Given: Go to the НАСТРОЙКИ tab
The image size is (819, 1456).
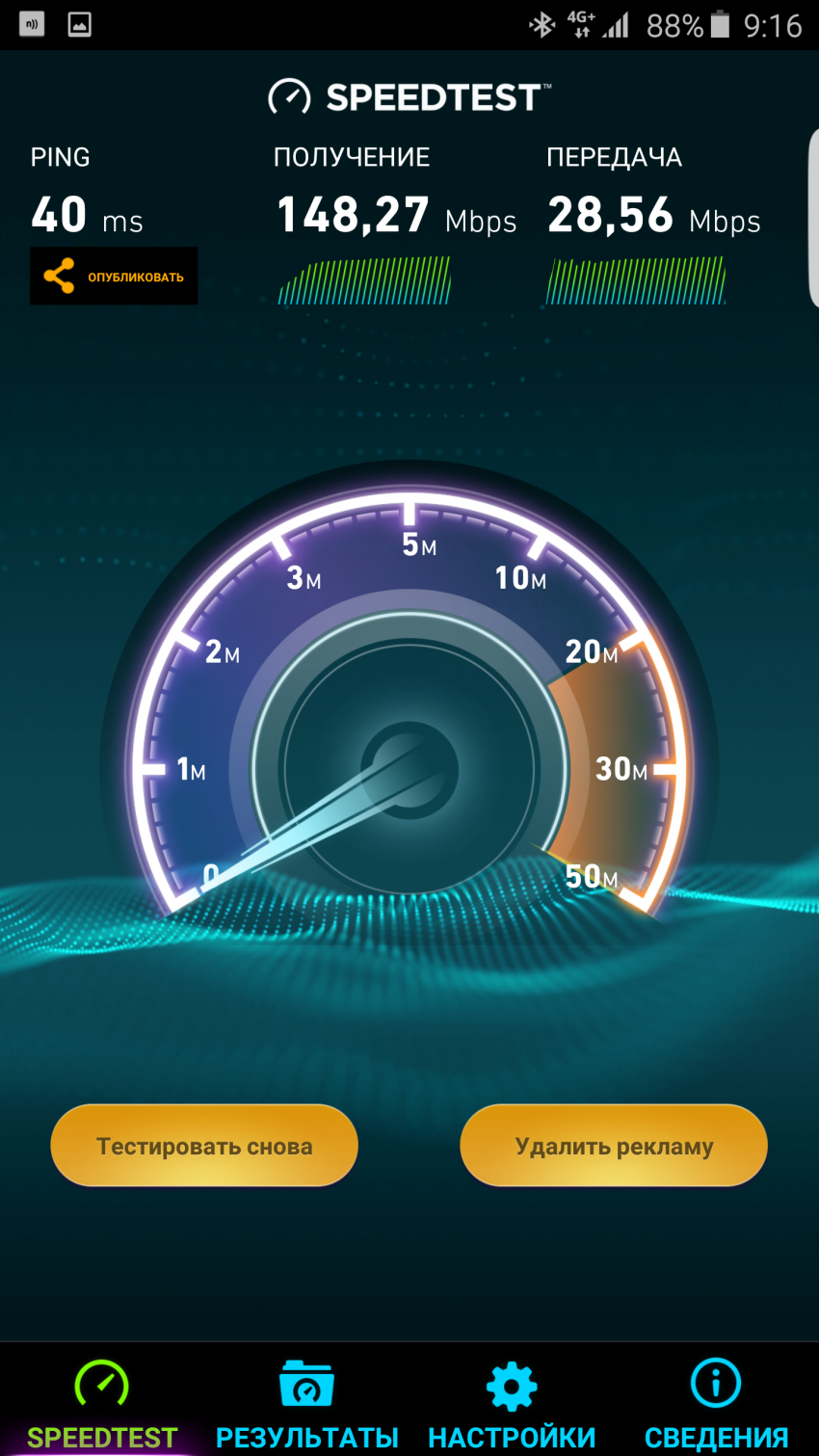Looking at the screenshot, I should pos(512,1404).
